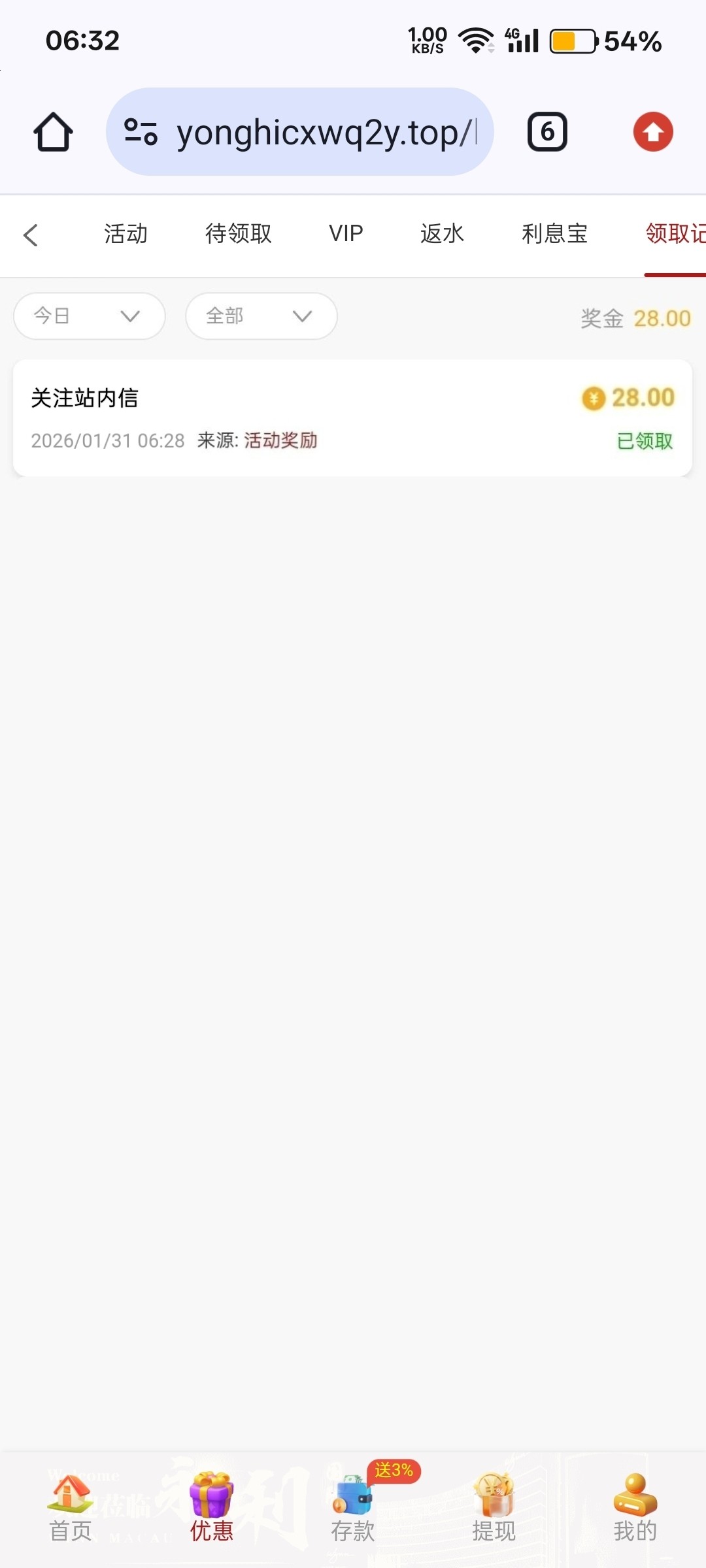
Task: Switch to the 活动 tab
Action: [126, 234]
